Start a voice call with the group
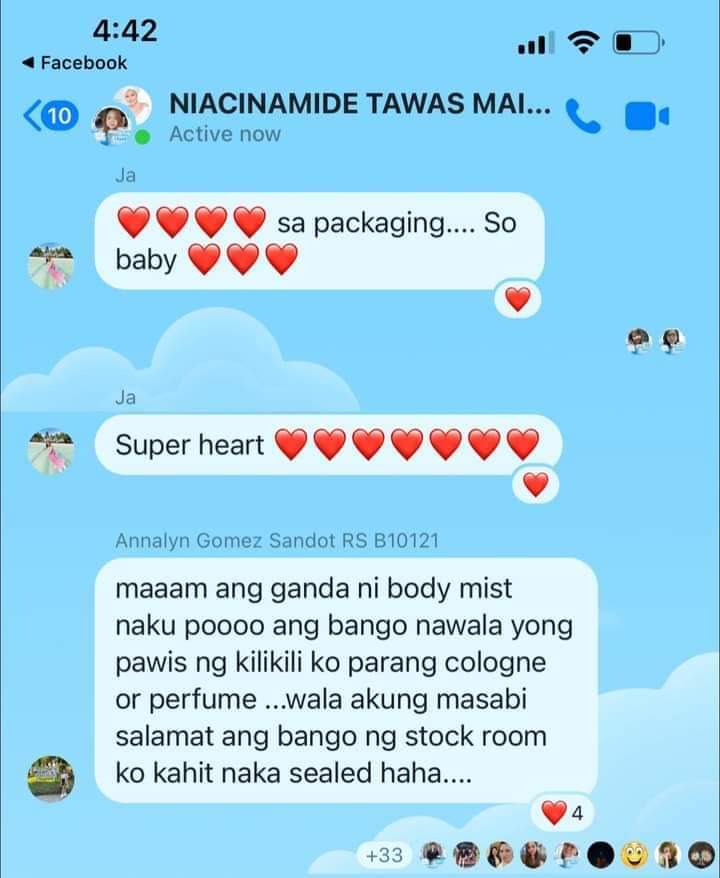Screen dimensions: 720x878 click(582, 116)
